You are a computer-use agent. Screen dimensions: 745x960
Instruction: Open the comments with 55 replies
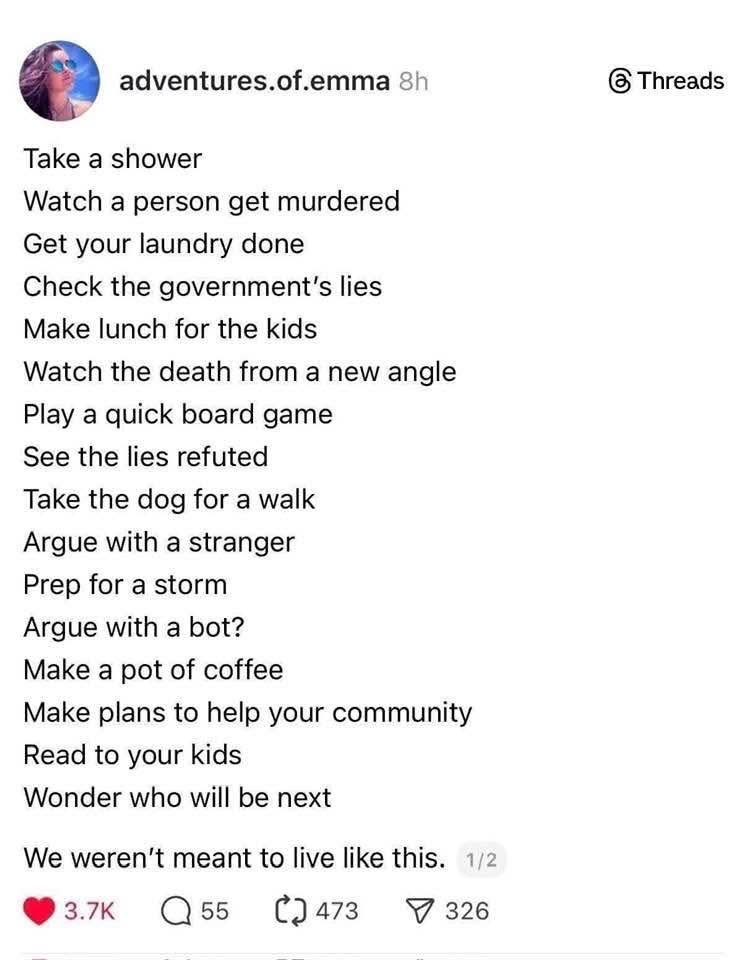coord(177,911)
